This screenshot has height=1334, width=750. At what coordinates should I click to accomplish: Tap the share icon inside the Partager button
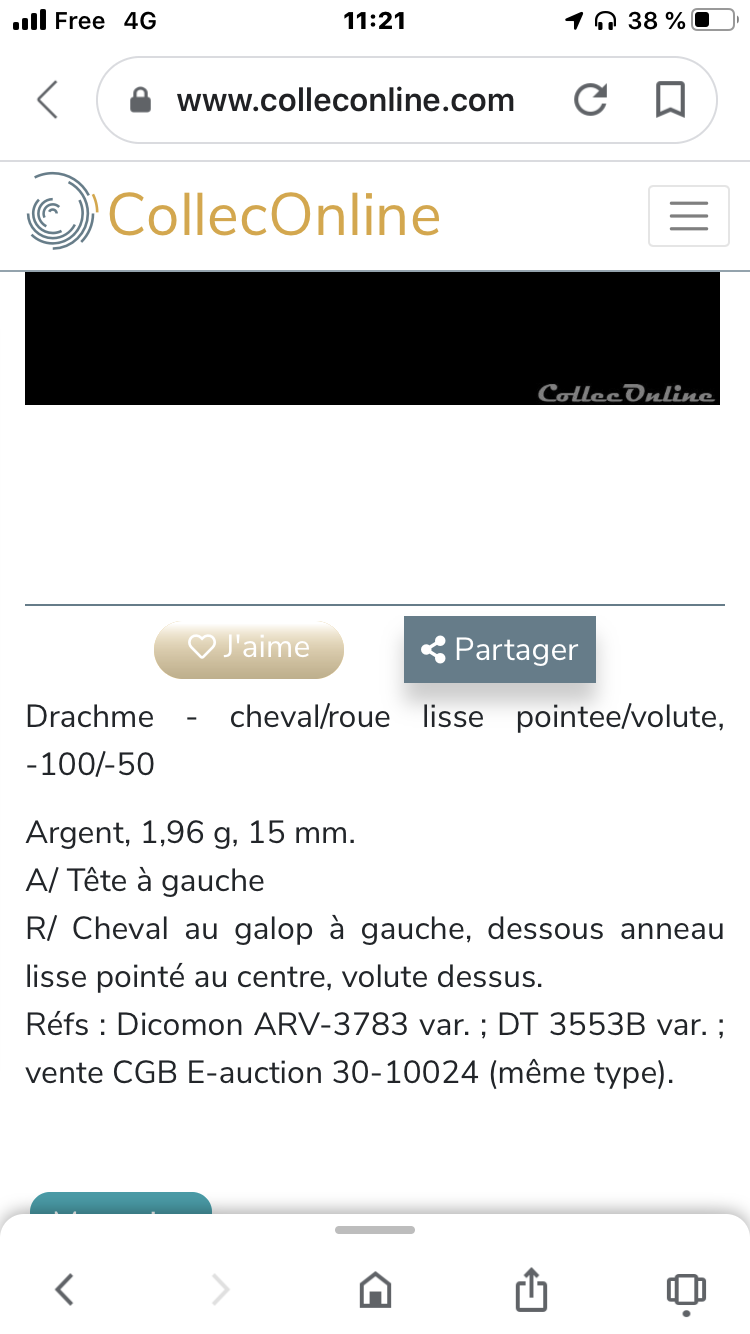point(434,649)
